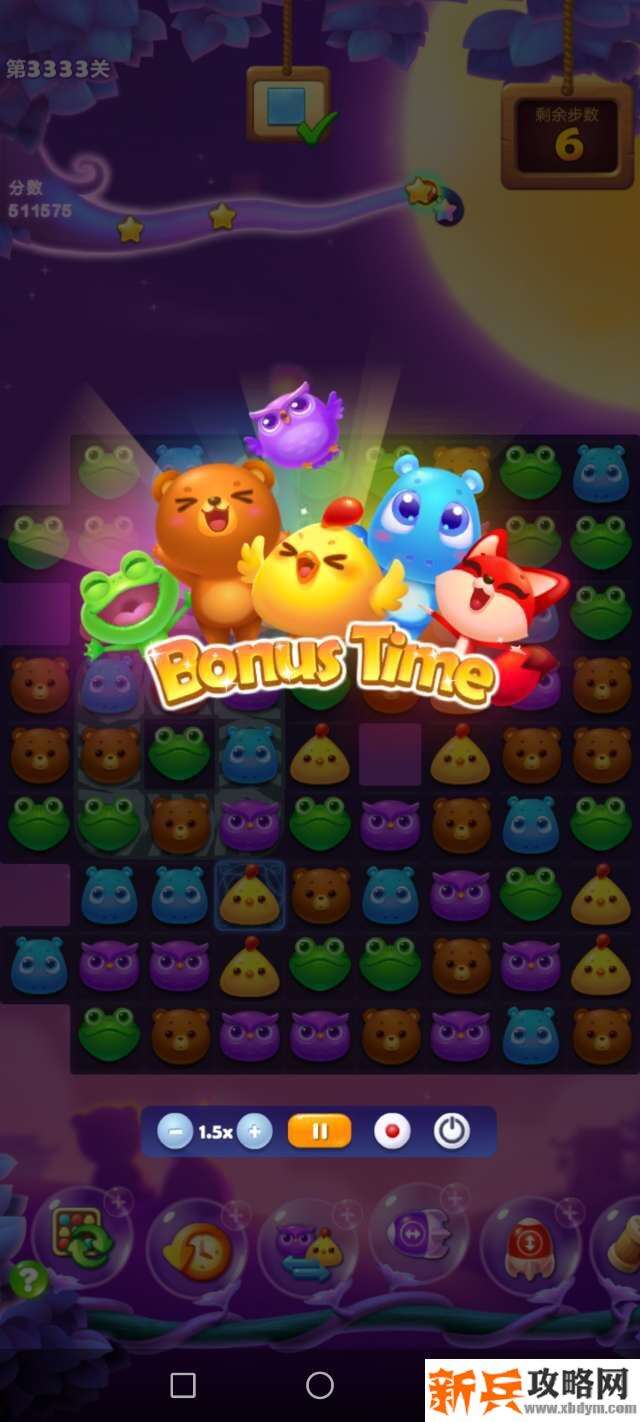
Task: Decrease the playback speed with minus
Action: [175, 1132]
